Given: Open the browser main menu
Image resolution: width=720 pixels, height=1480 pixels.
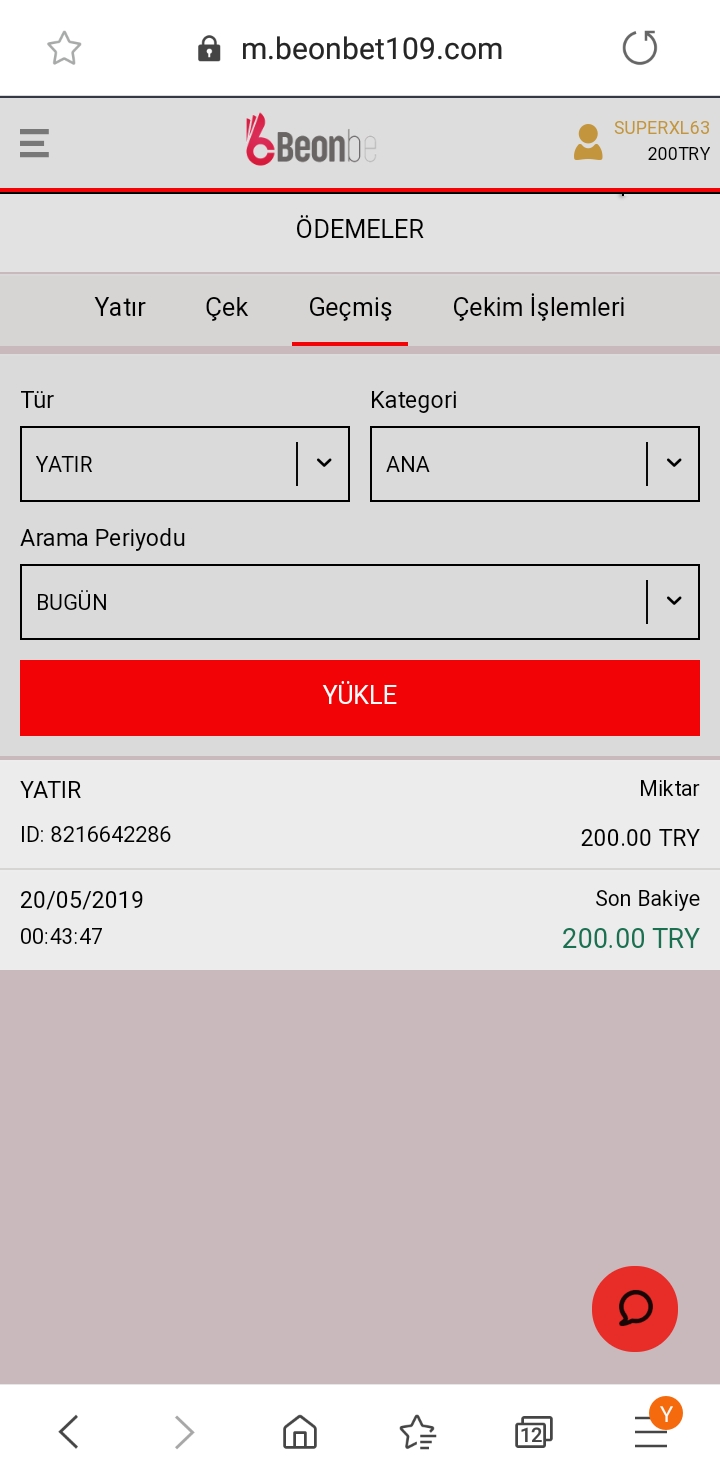Looking at the screenshot, I should click(652, 1430).
